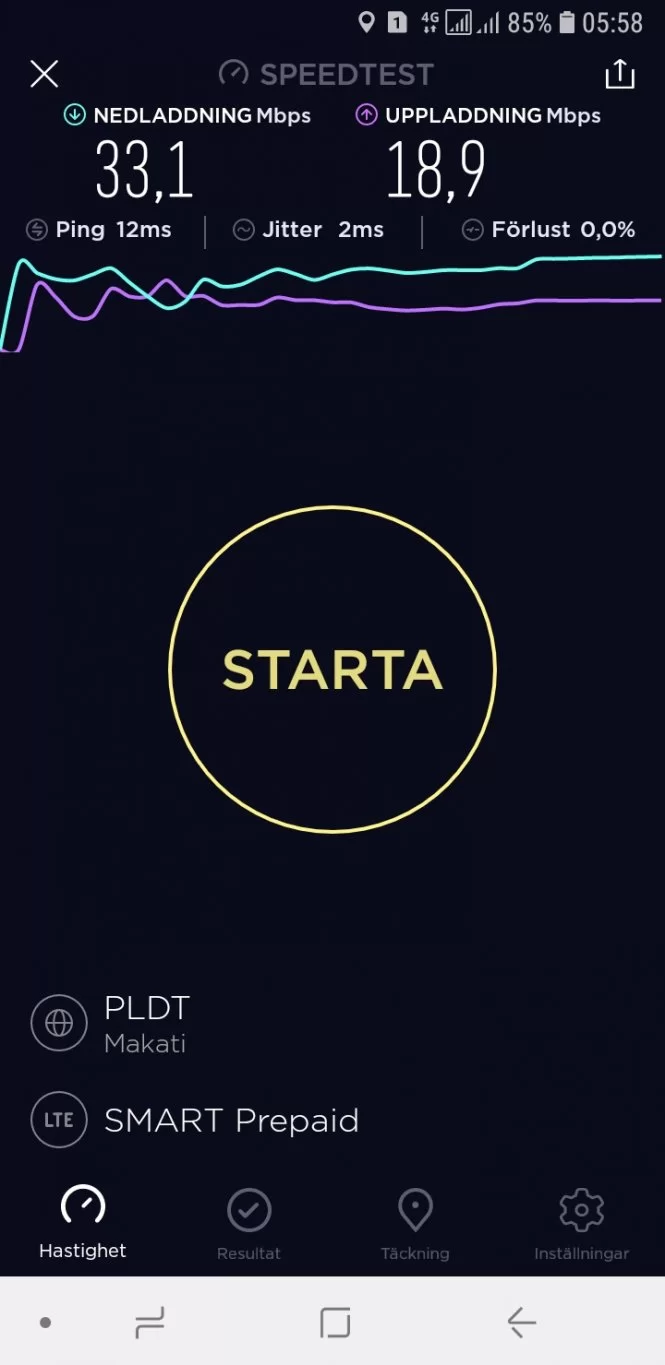Share the speed test result
665x1365 pixels.
pos(620,73)
